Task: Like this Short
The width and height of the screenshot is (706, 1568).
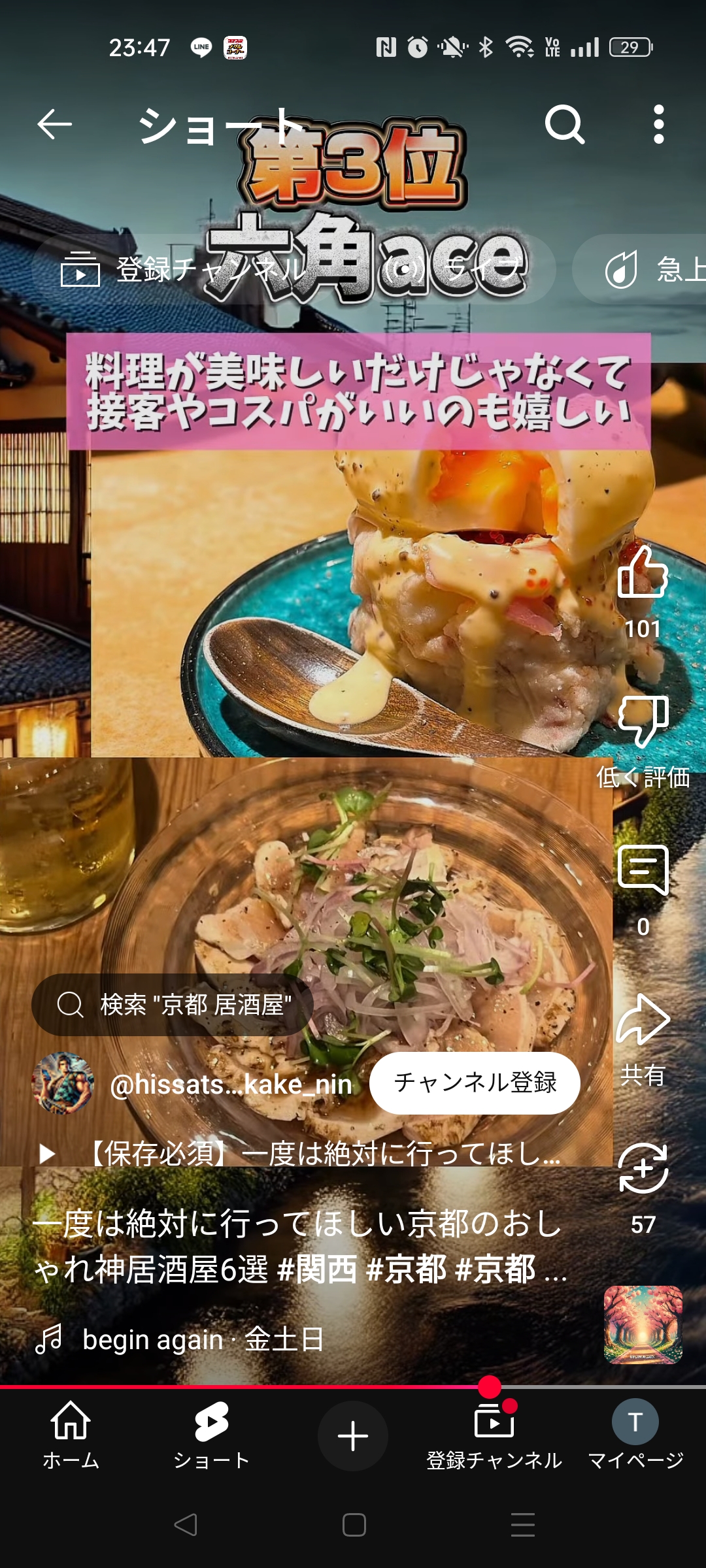Action: pos(643,573)
